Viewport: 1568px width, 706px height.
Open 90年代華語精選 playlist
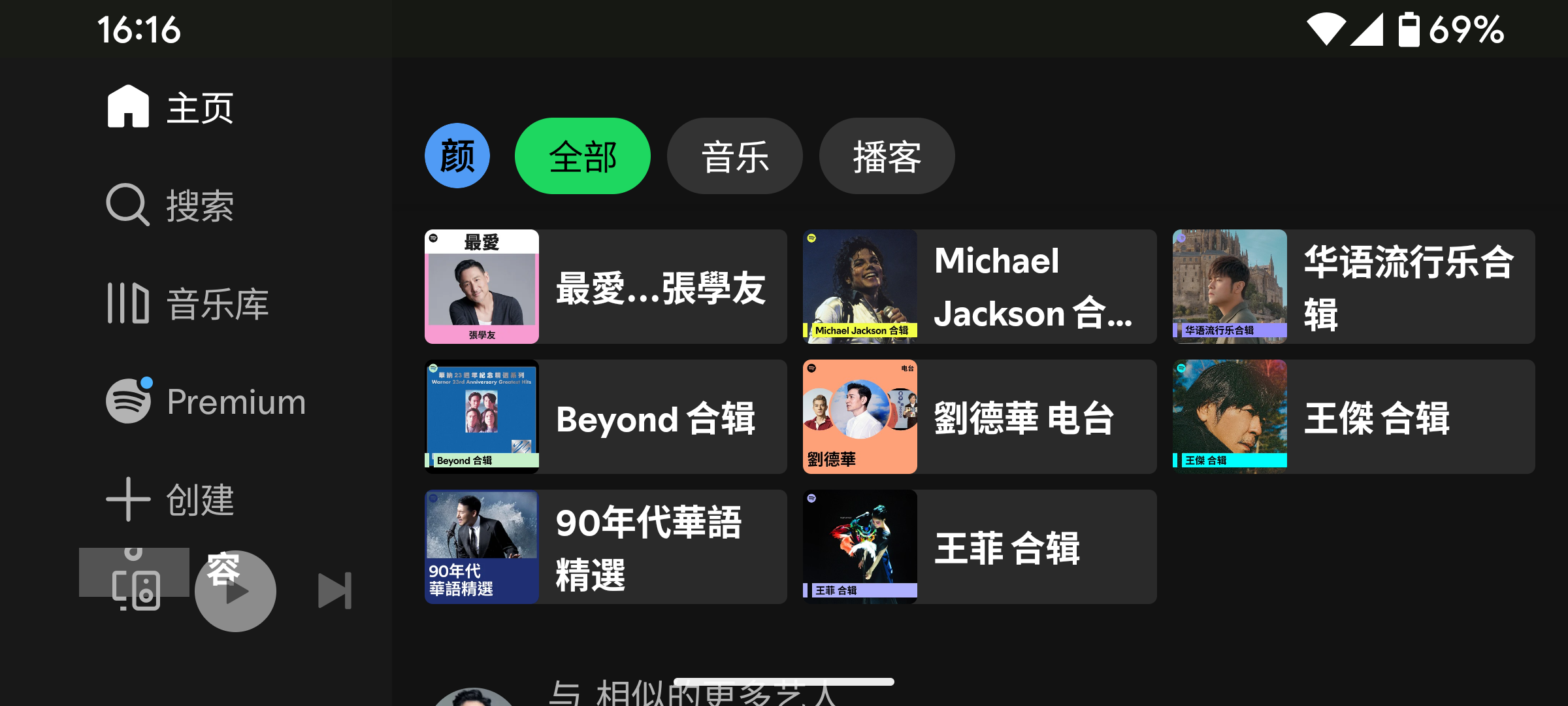click(606, 546)
